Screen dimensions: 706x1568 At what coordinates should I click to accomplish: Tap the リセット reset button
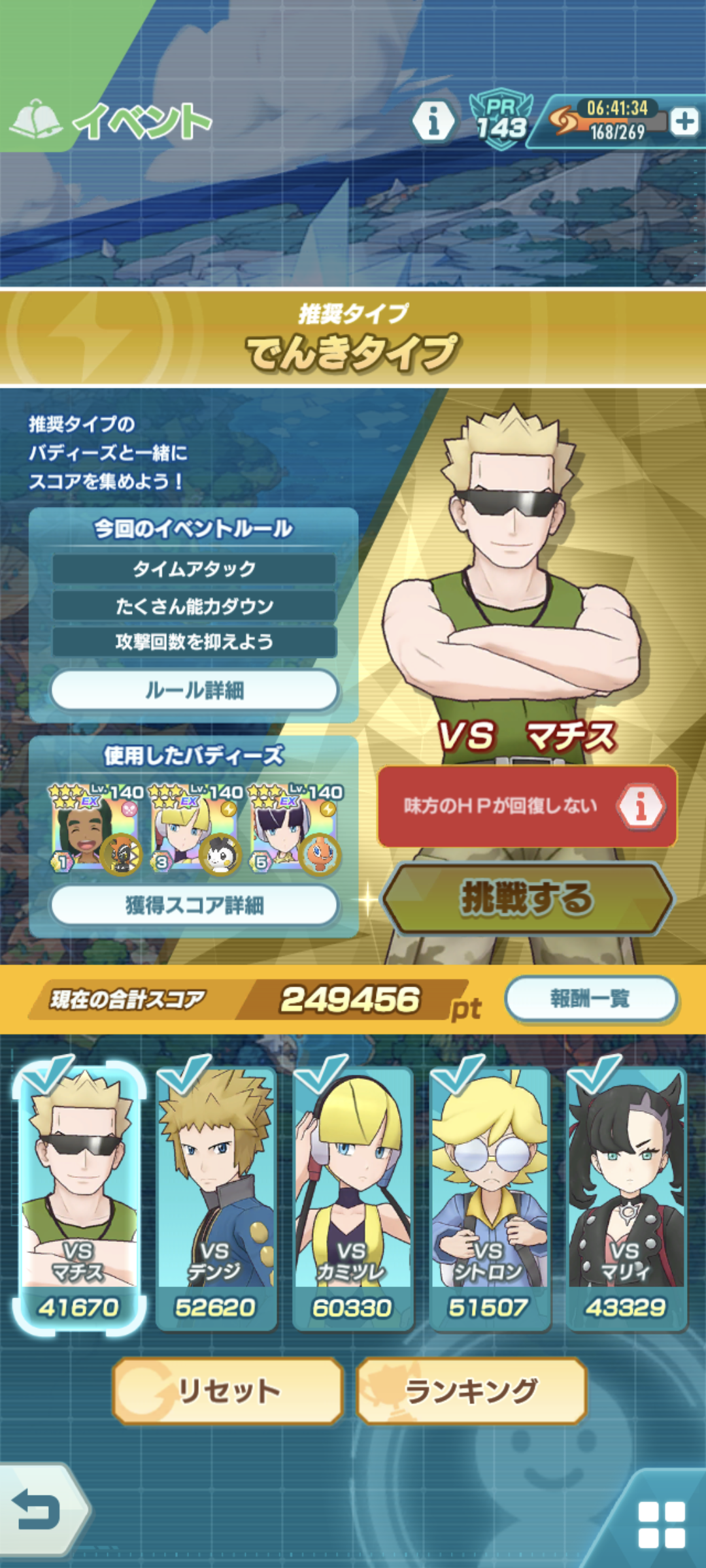coord(228,1390)
